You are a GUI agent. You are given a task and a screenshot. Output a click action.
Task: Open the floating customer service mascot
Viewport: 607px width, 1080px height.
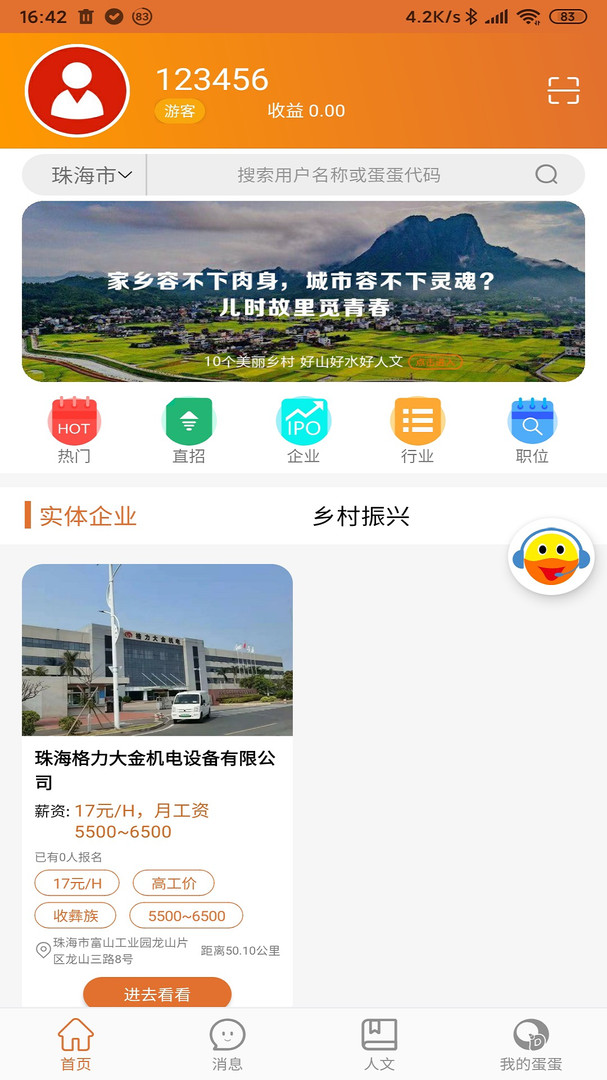(551, 558)
